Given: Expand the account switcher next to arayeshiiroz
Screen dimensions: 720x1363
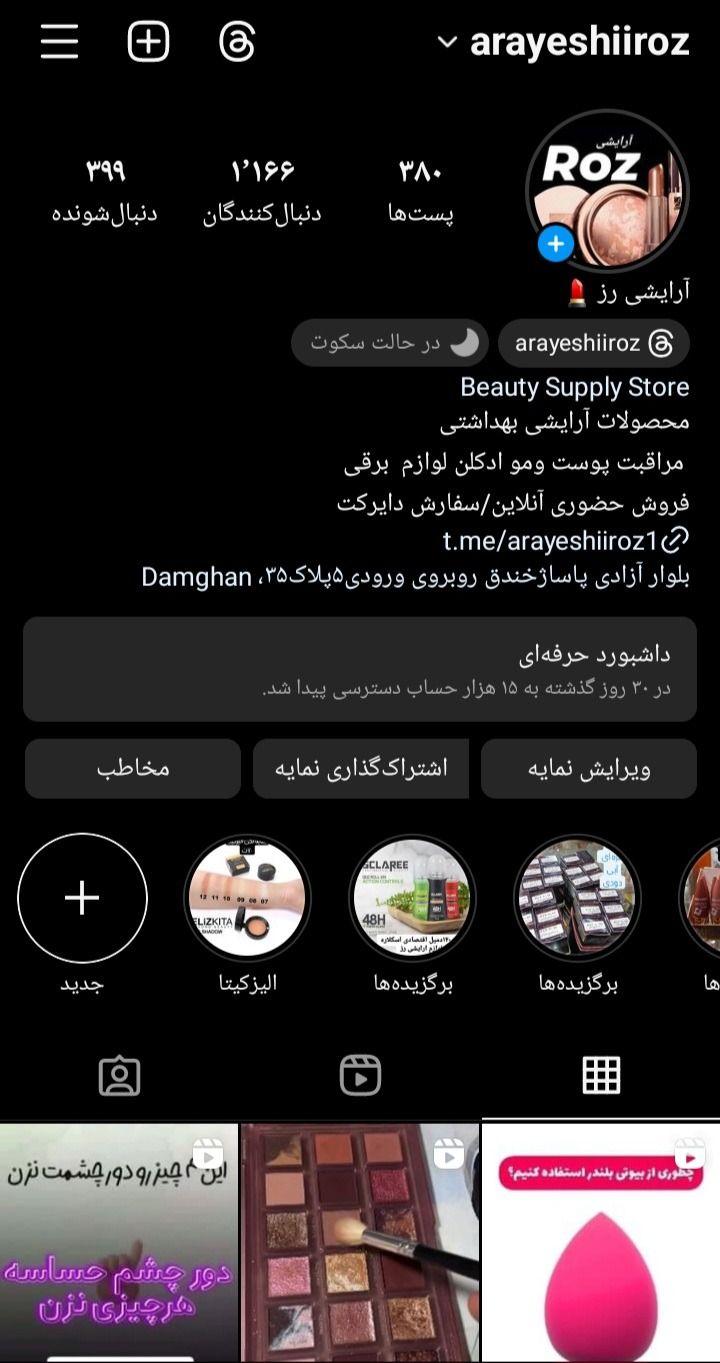Looking at the screenshot, I should 449,42.
